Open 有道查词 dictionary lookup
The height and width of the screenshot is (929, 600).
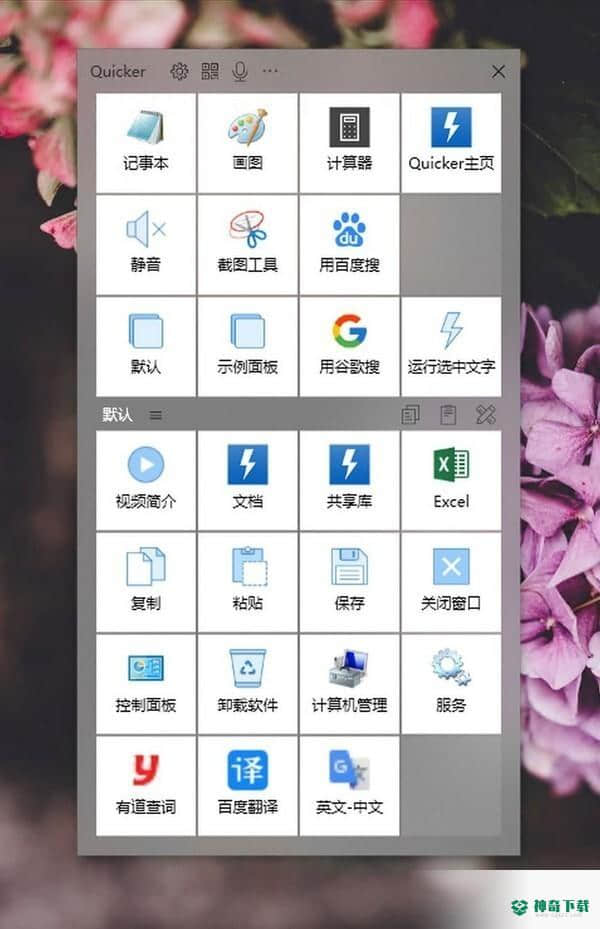coord(146,786)
